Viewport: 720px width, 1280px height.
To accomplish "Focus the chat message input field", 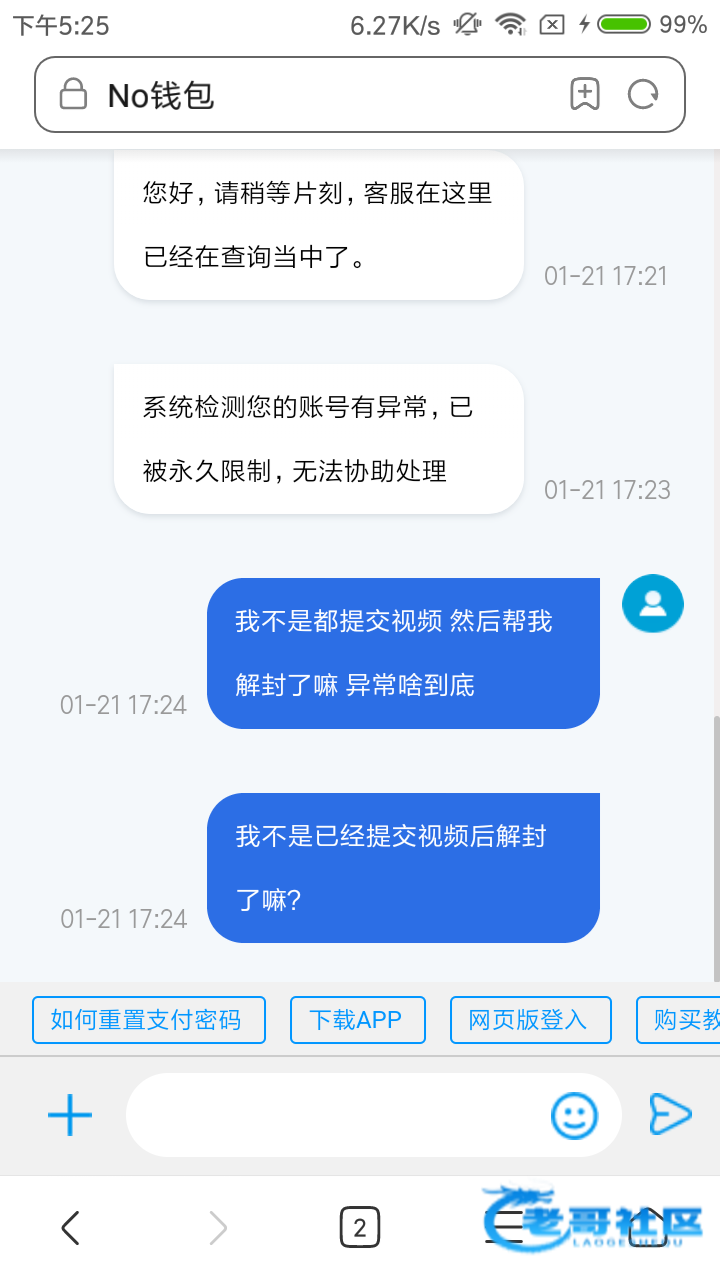I will (x=335, y=1115).
